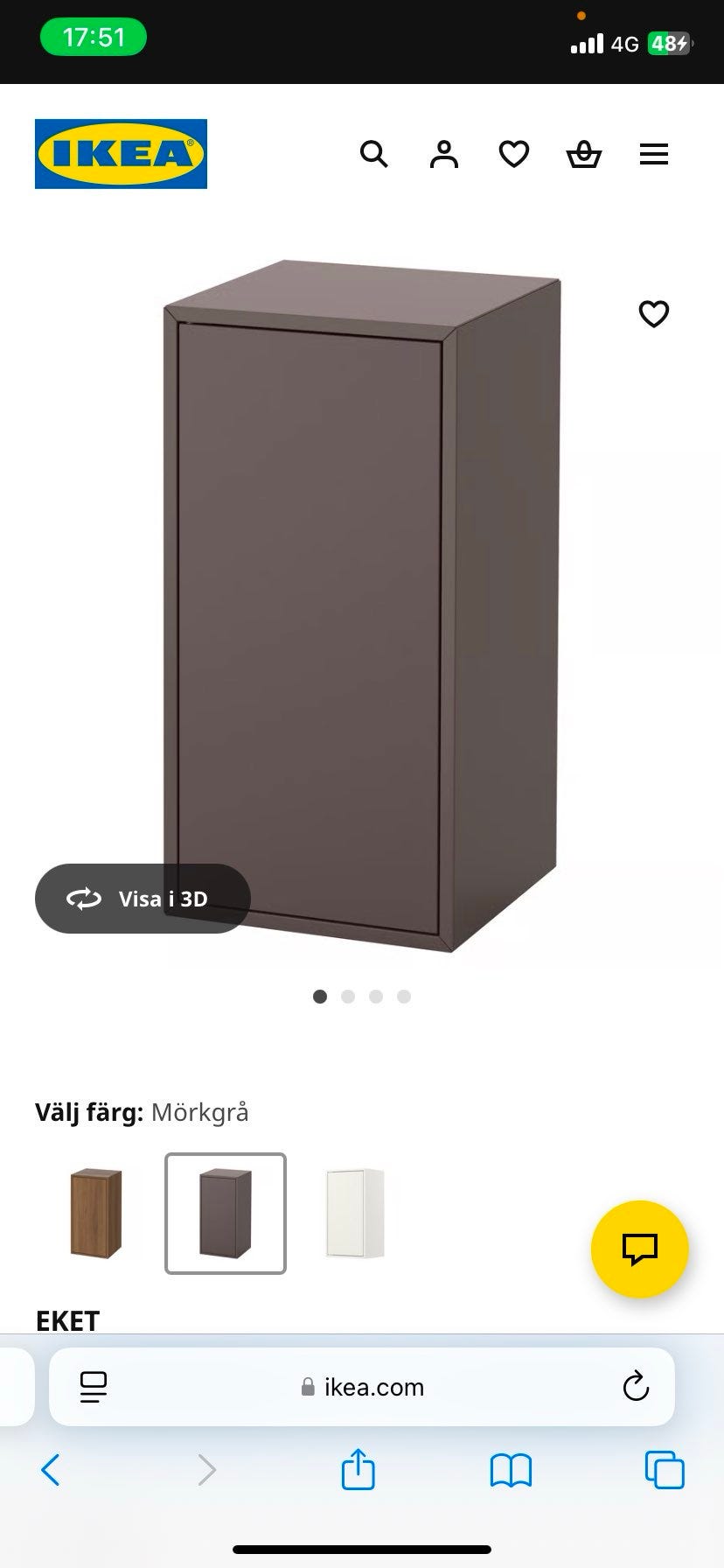Screen dimensions: 724x1568
Task: Save the EKET cabinet to favorites
Action: [x=654, y=313]
